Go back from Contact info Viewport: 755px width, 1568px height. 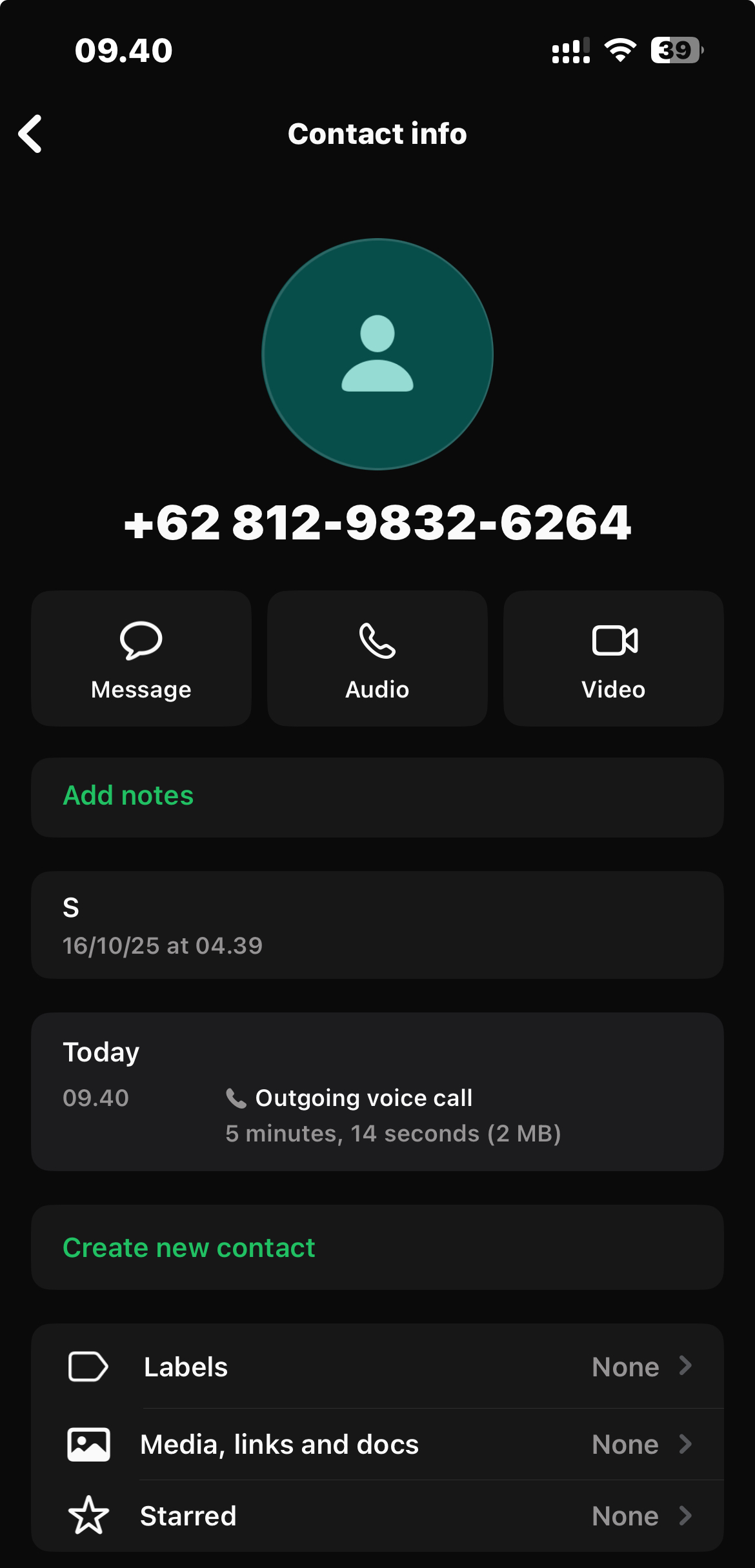[30, 134]
